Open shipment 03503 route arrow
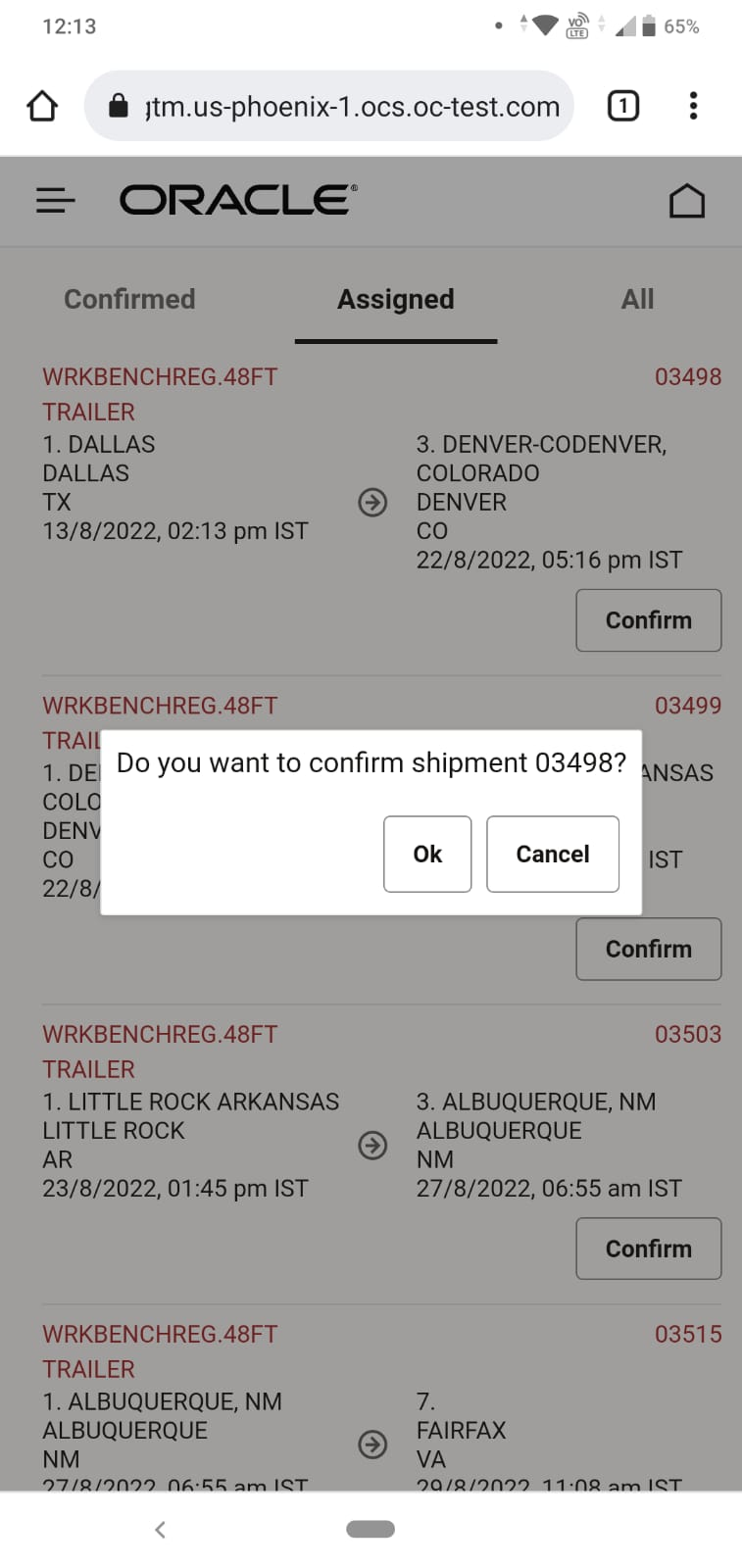The image size is (742, 1568). pos(372,1145)
